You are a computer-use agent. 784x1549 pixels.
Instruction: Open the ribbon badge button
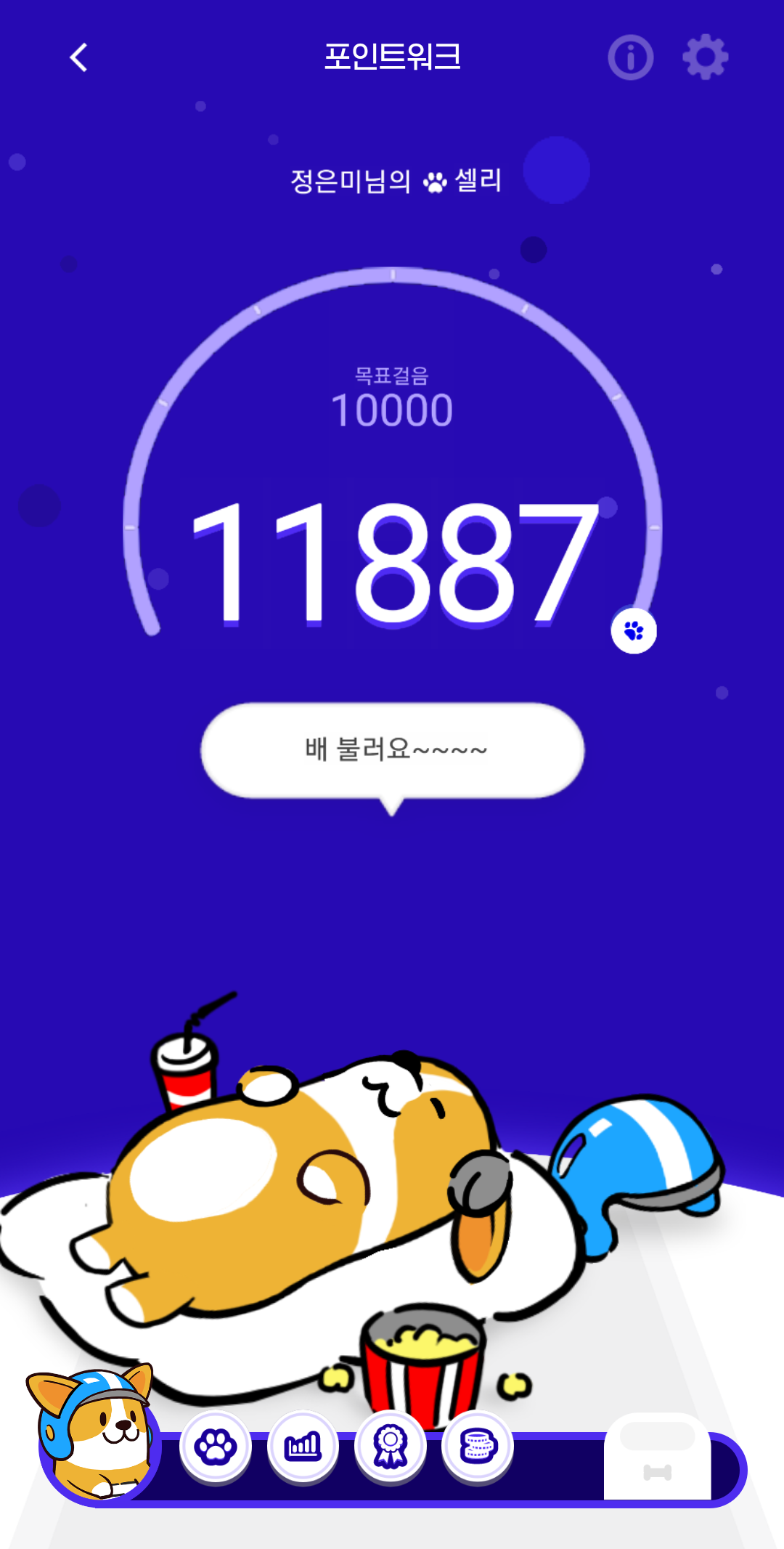coord(391,1447)
